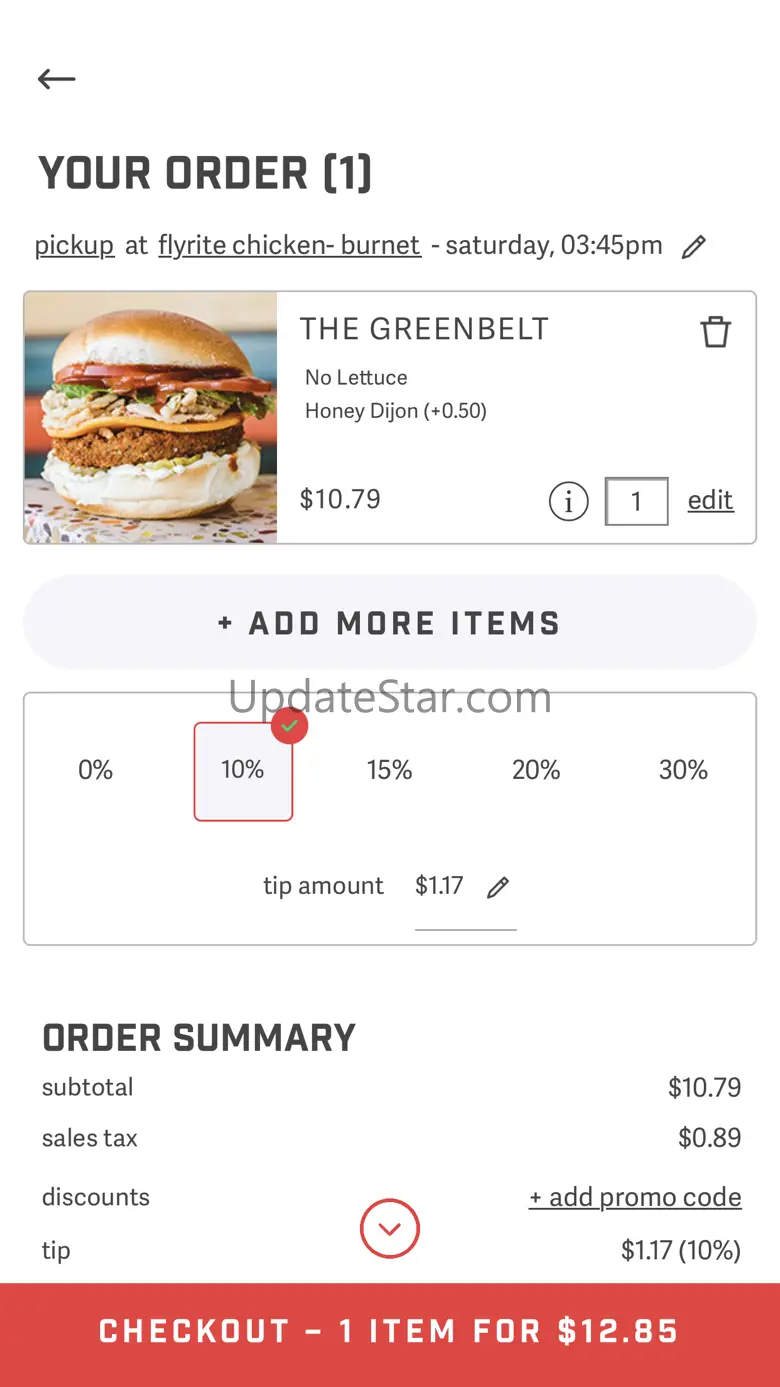Checkout 1 item for $12.85

click(390, 1332)
